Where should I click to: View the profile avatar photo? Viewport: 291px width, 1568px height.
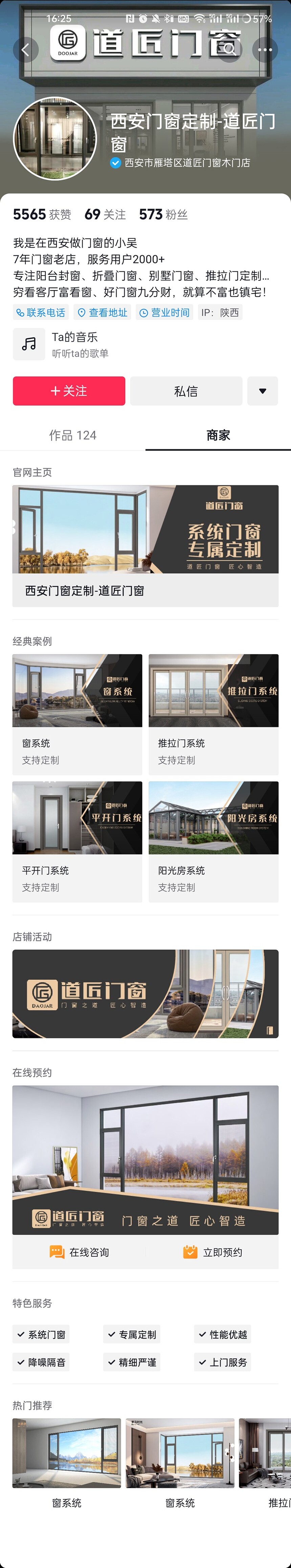coord(55,139)
